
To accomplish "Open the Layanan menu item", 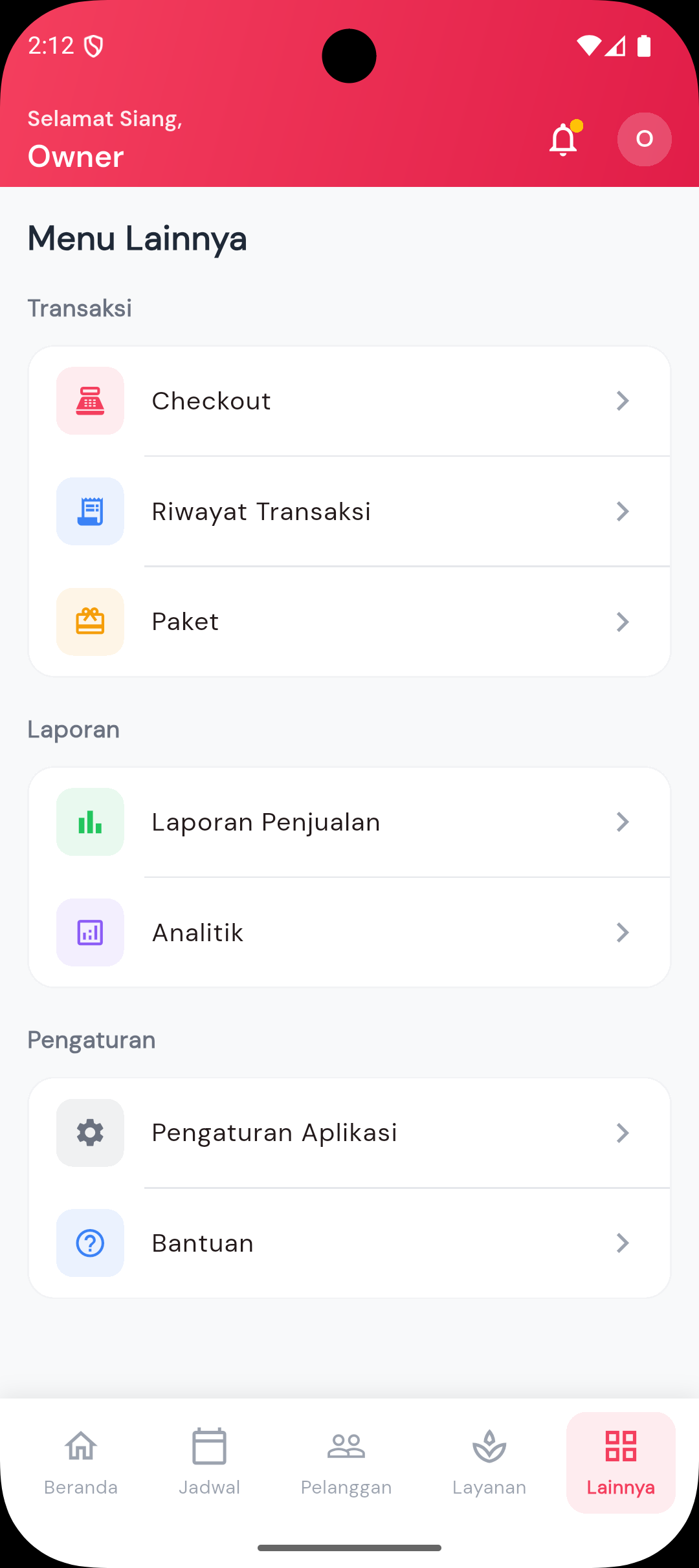I will (x=489, y=1462).
